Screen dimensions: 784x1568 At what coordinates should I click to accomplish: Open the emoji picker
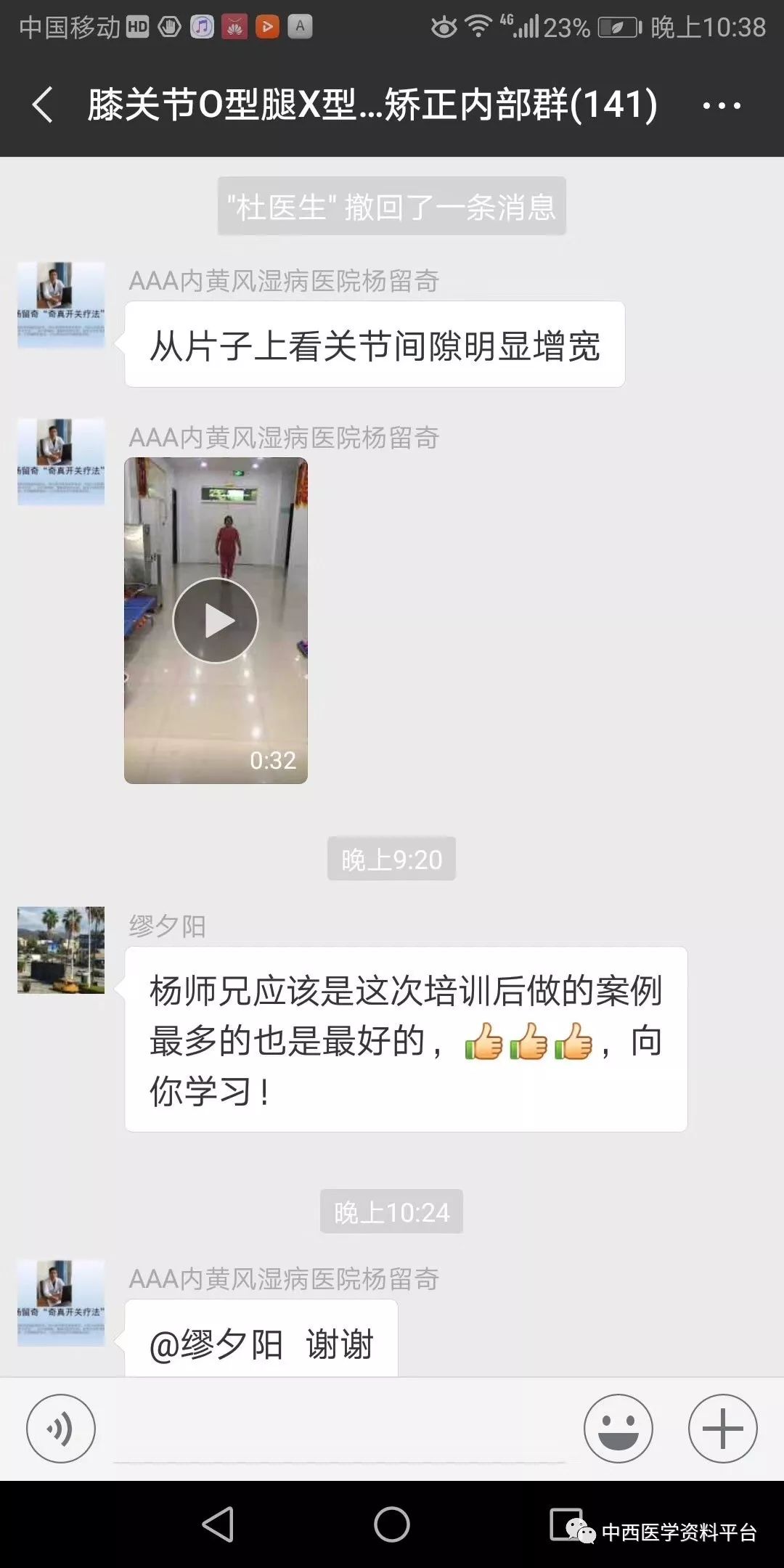pyautogui.click(x=618, y=1429)
